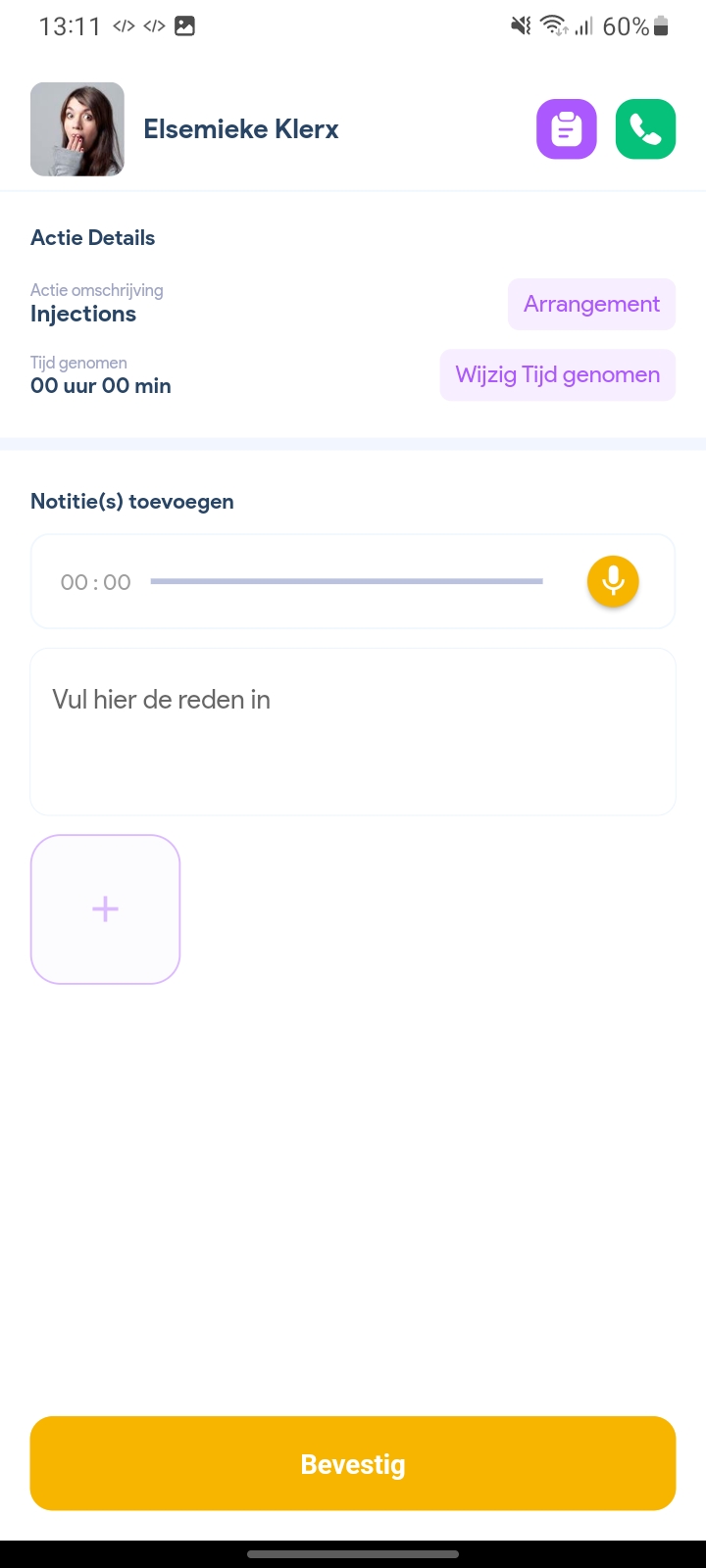Add an attachment with the plus tile
706x1568 pixels.
click(105, 908)
